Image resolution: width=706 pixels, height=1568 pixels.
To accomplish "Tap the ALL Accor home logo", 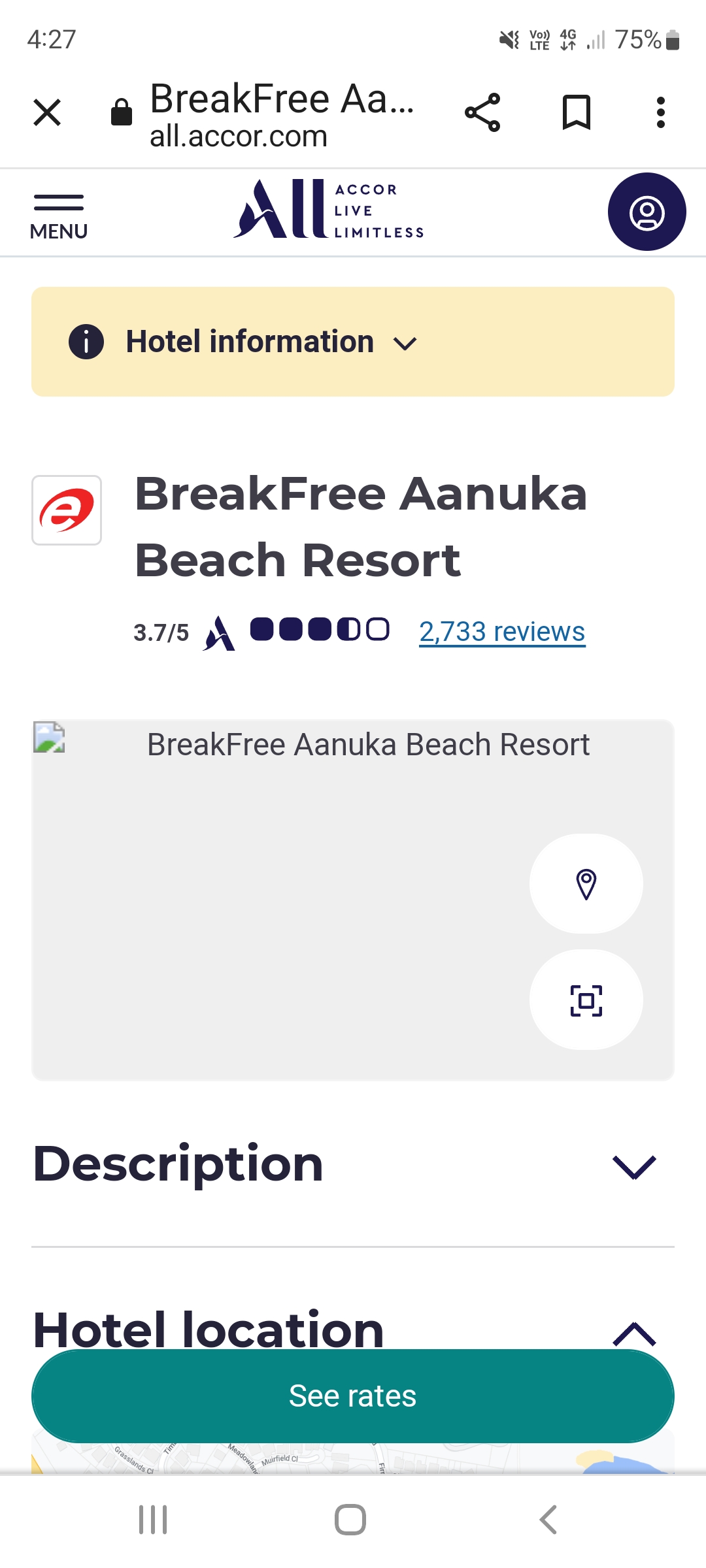I will tap(329, 210).
